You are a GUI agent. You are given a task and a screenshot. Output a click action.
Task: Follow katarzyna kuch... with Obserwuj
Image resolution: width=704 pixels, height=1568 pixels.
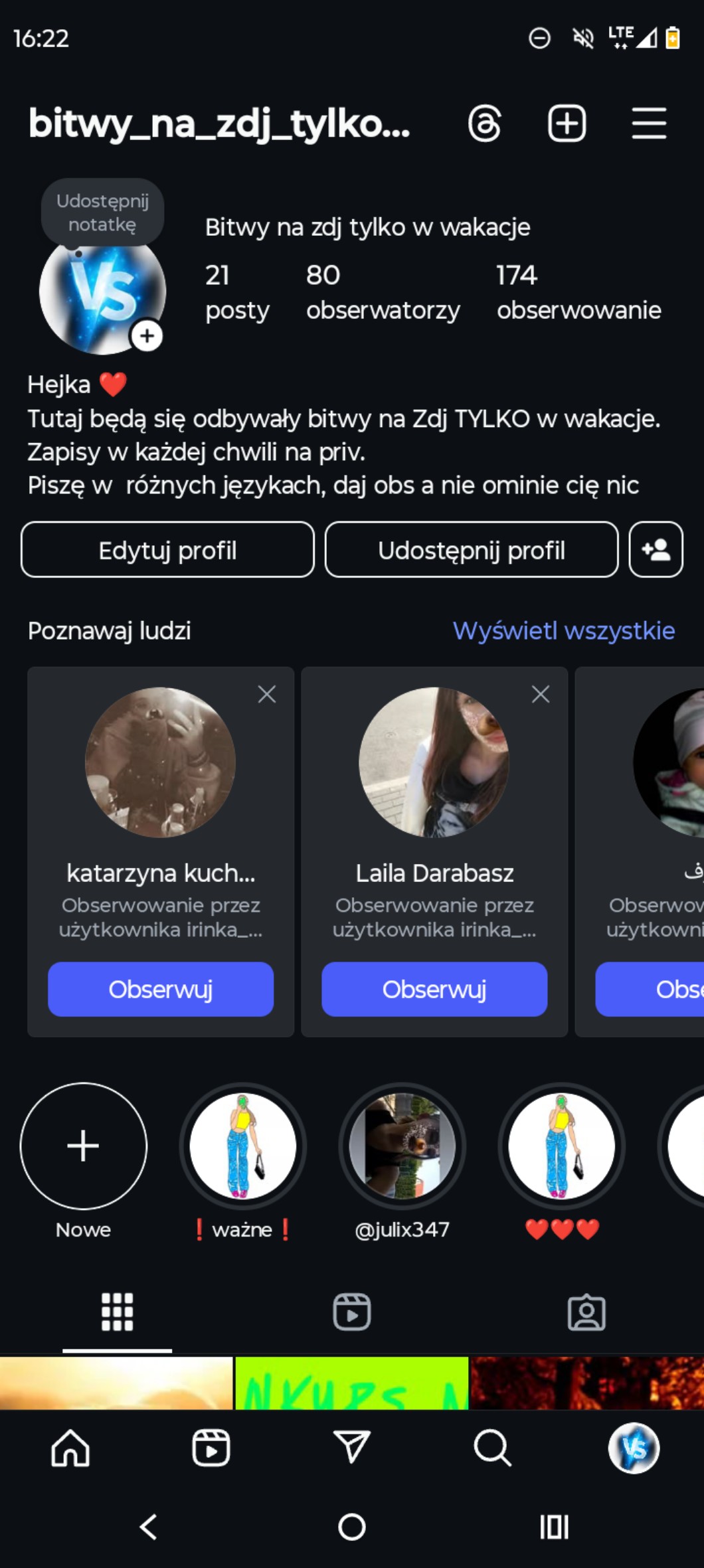coord(161,989)
